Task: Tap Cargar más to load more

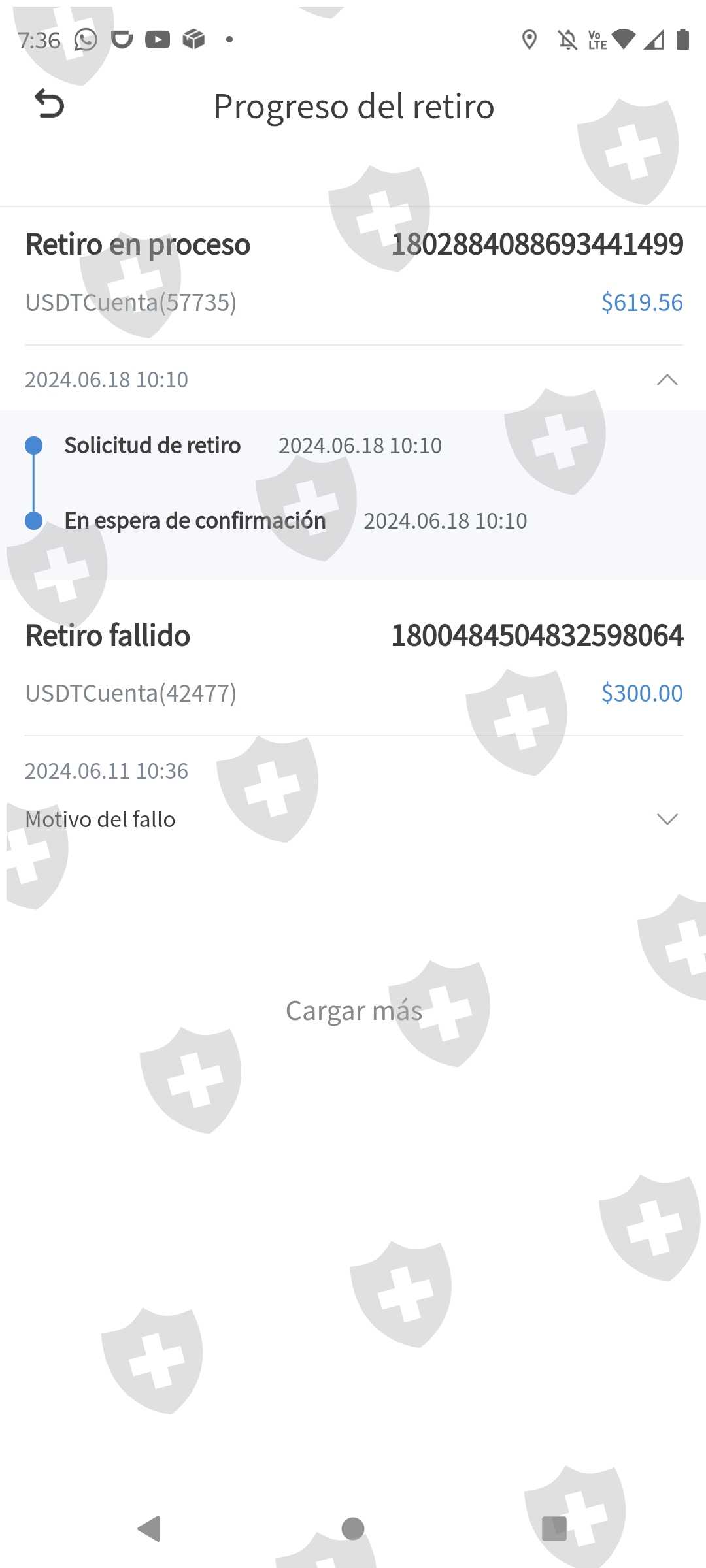Action: 354,1011
